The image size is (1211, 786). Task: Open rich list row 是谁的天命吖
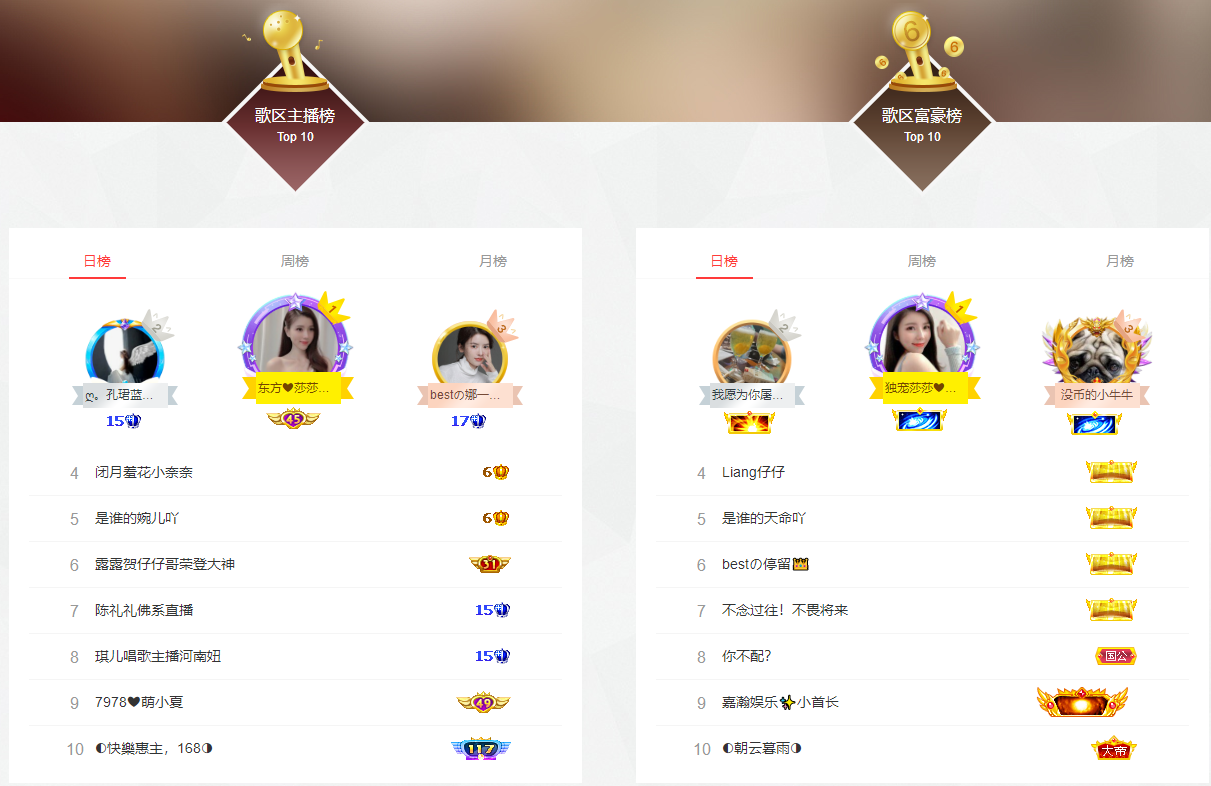pos(764,518)
